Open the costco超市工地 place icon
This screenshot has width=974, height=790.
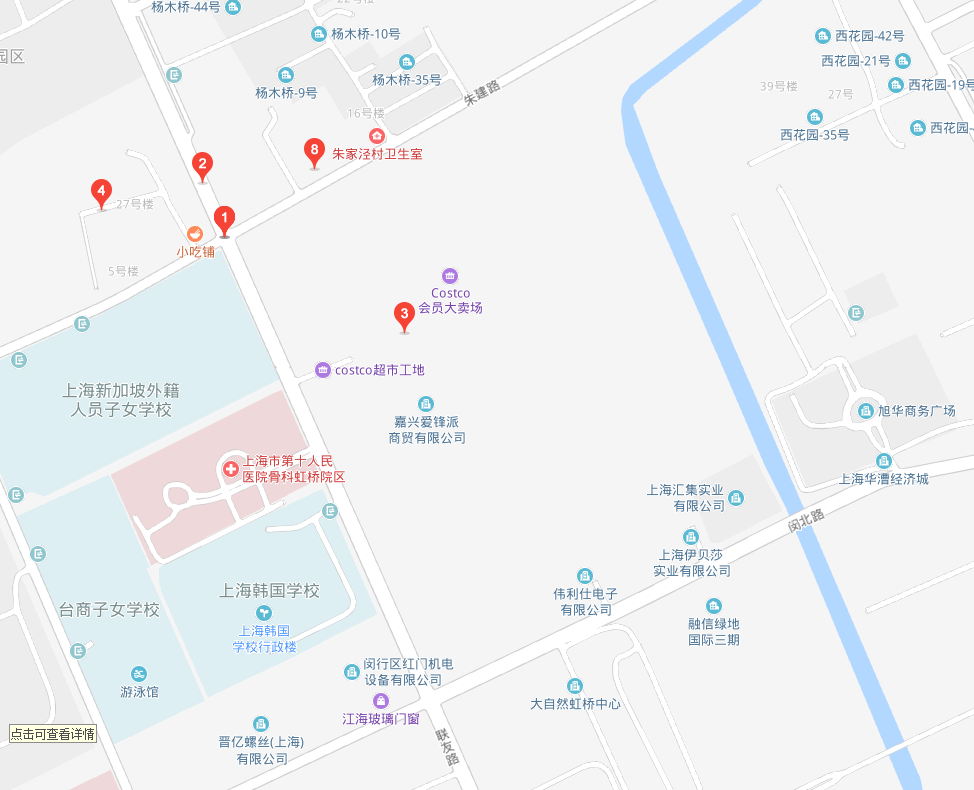point(322,370)
